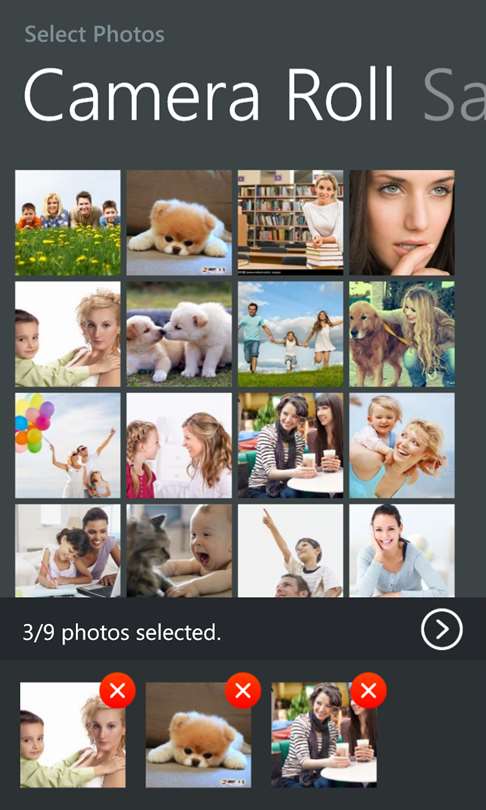Remove the selected cafe friends photo
The width and height of the screenshot is (486, 810).
369,690
